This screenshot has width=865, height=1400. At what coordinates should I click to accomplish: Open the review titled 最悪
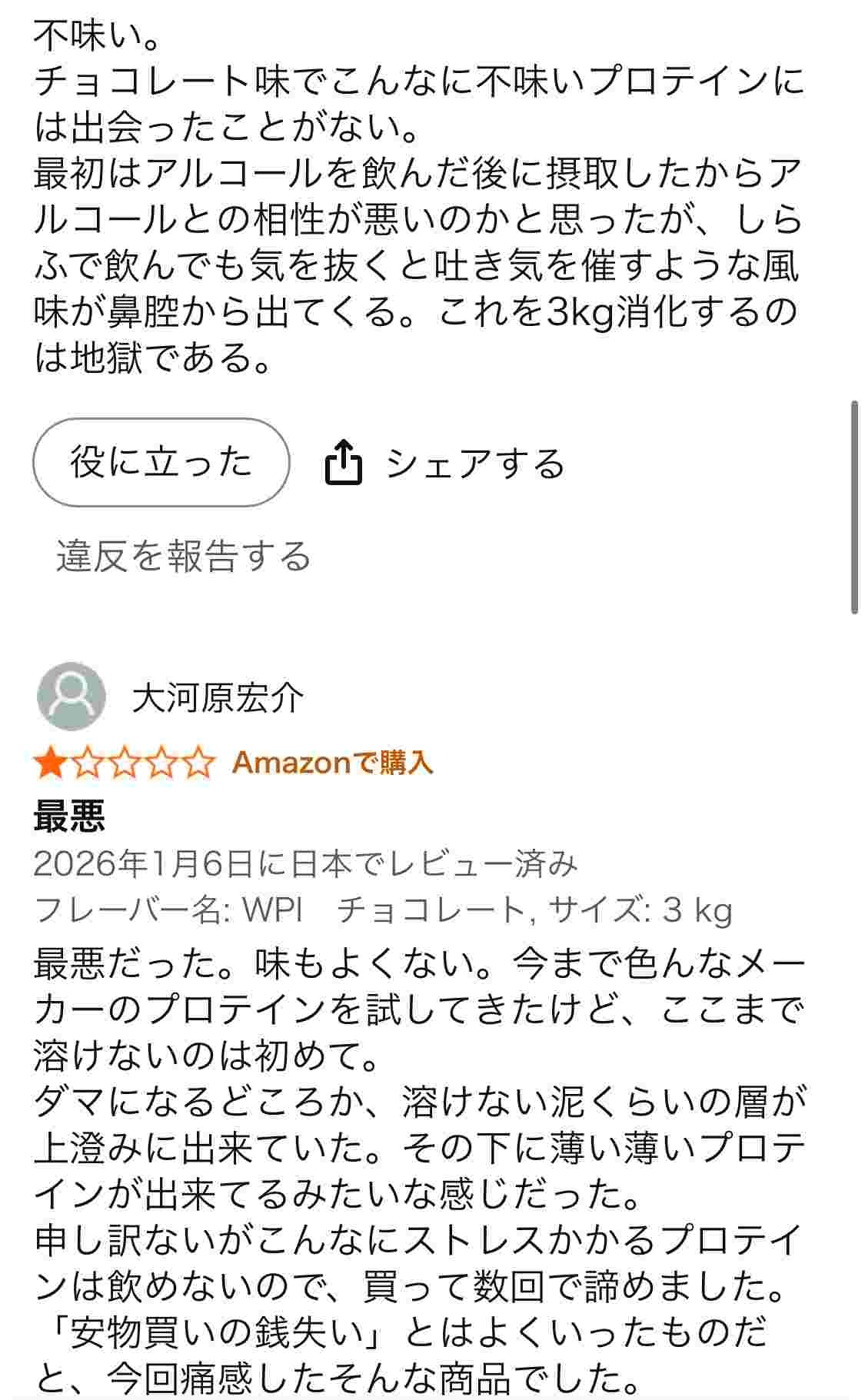tap(69, 816)
